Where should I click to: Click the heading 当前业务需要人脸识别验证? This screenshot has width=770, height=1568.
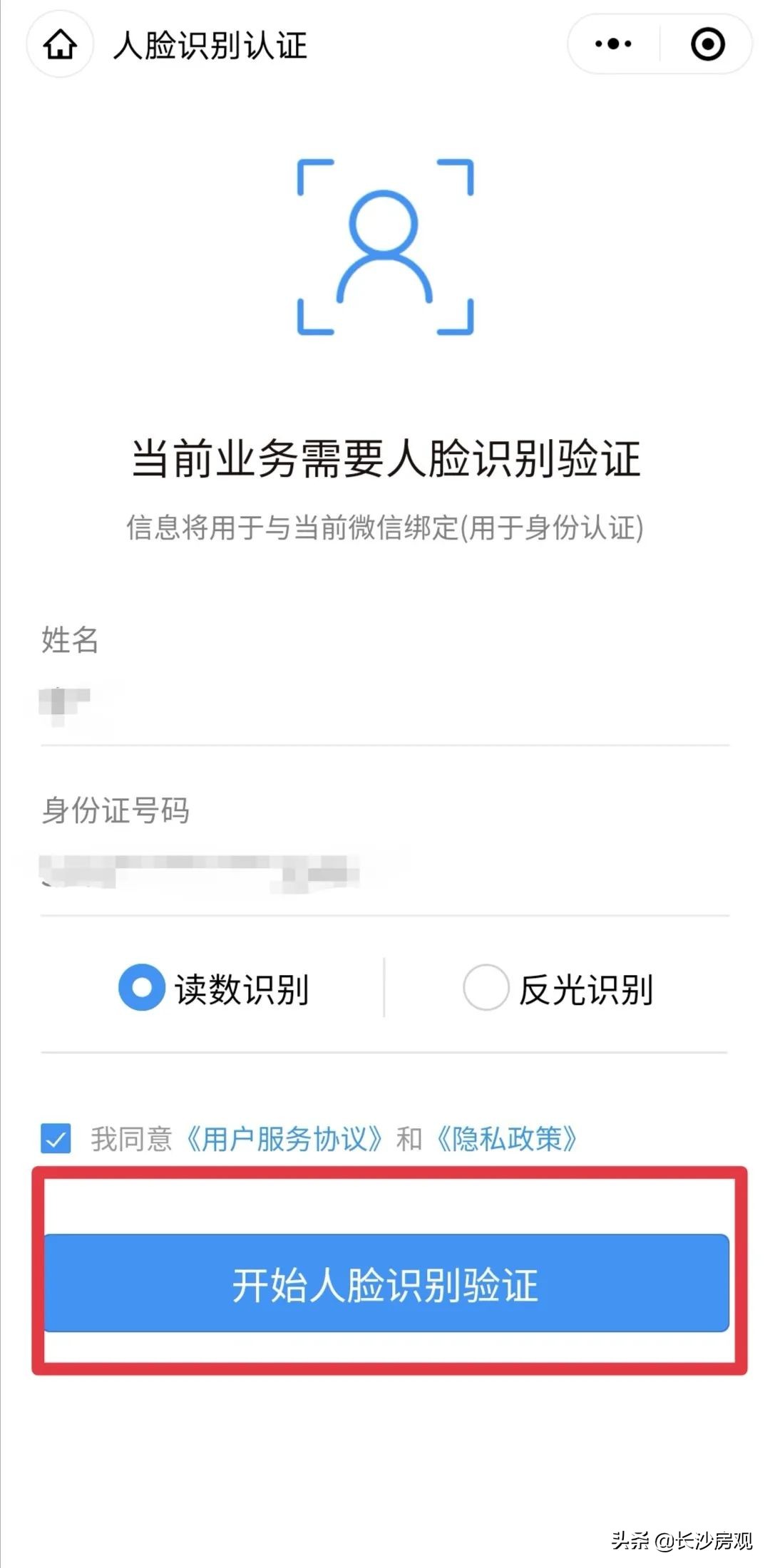click(385, 460)
